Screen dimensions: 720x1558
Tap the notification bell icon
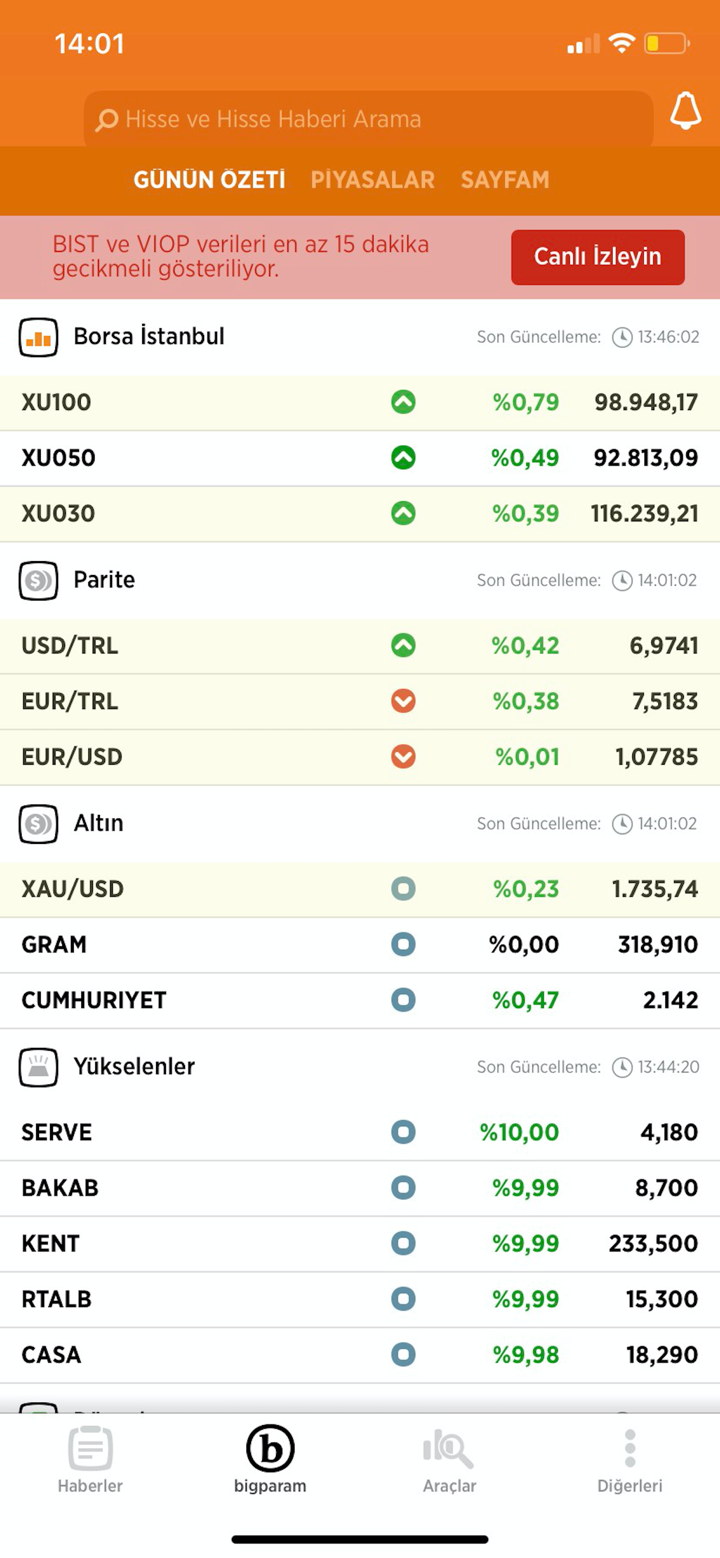686,117
